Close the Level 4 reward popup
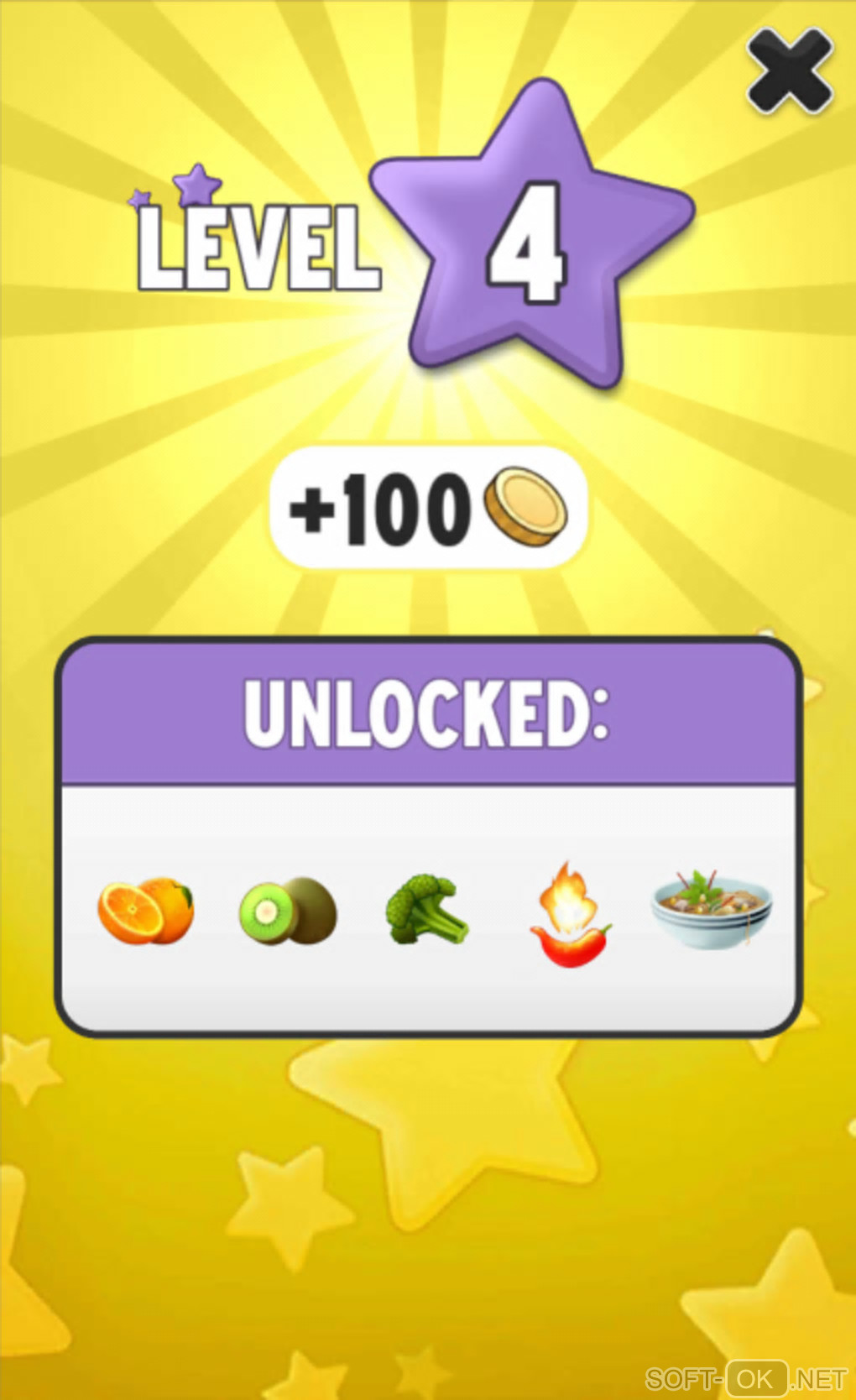Screen dimensions: 856x1400 click(x=789, y=71)
